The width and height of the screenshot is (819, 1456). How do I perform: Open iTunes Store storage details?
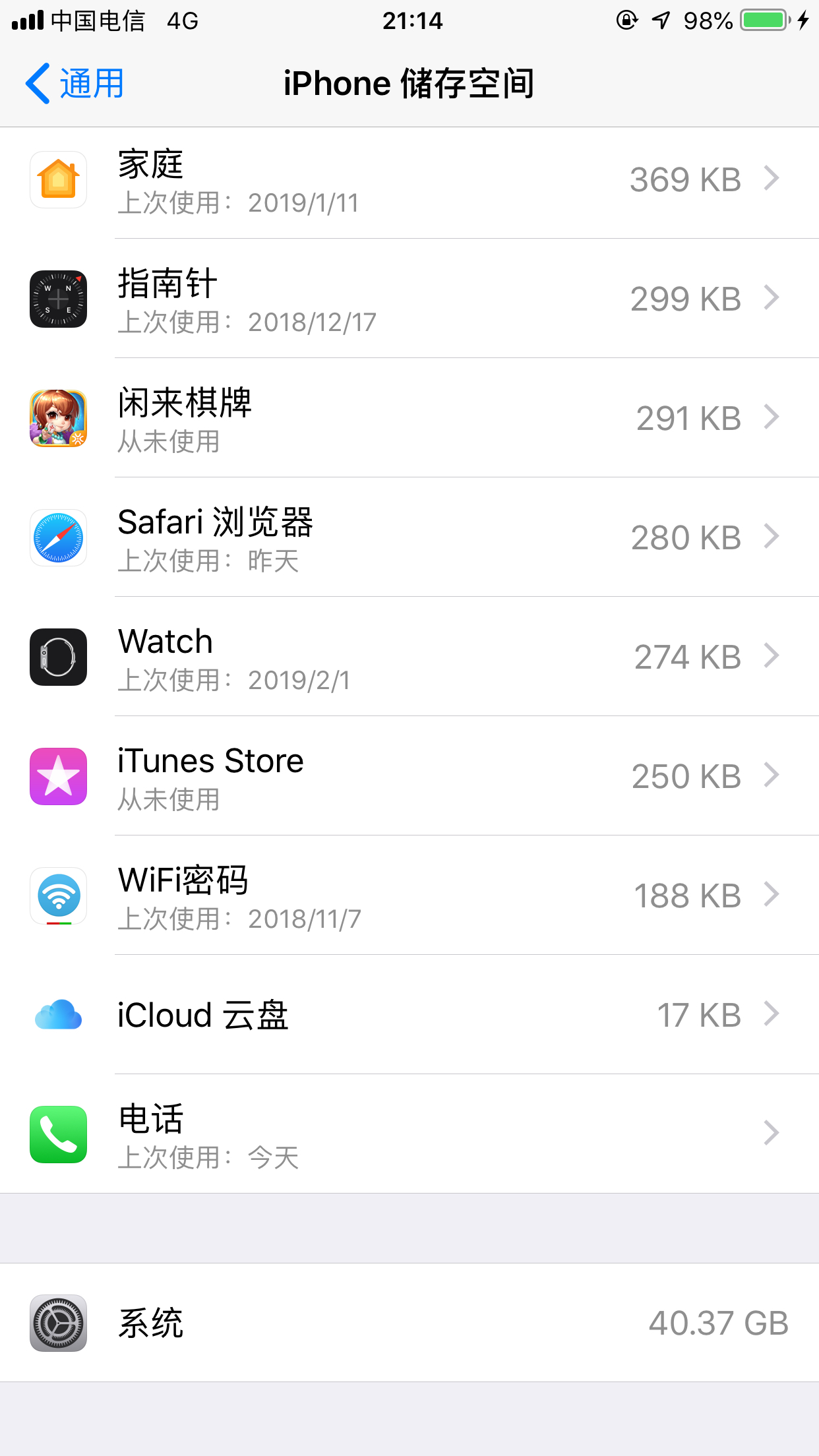409,777
